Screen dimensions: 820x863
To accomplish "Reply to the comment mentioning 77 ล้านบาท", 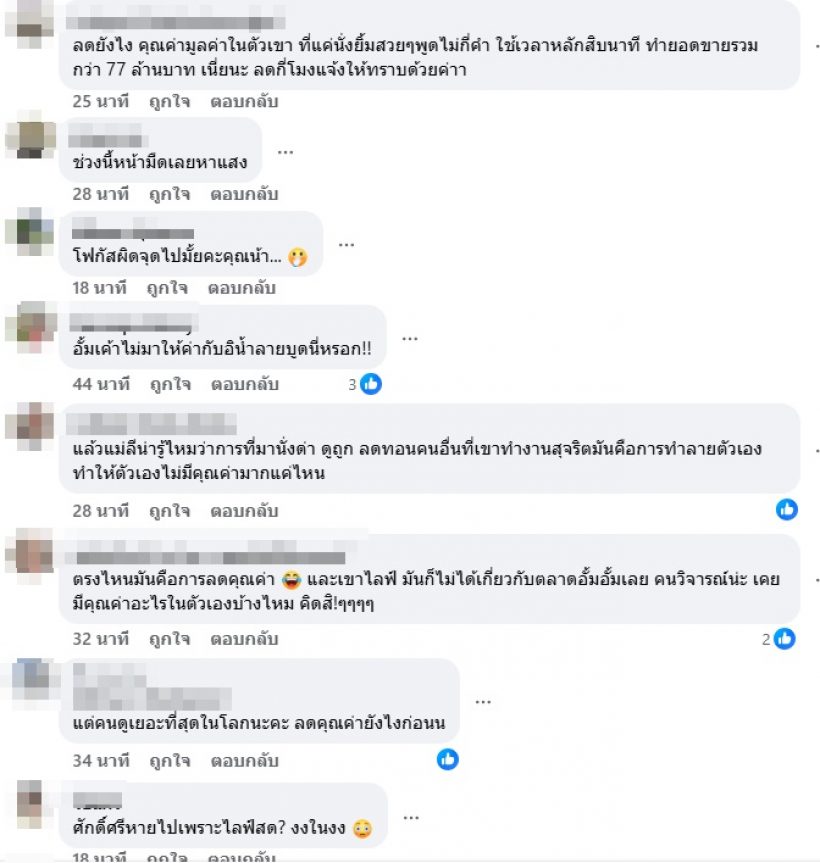I will [x=244, y=101].
